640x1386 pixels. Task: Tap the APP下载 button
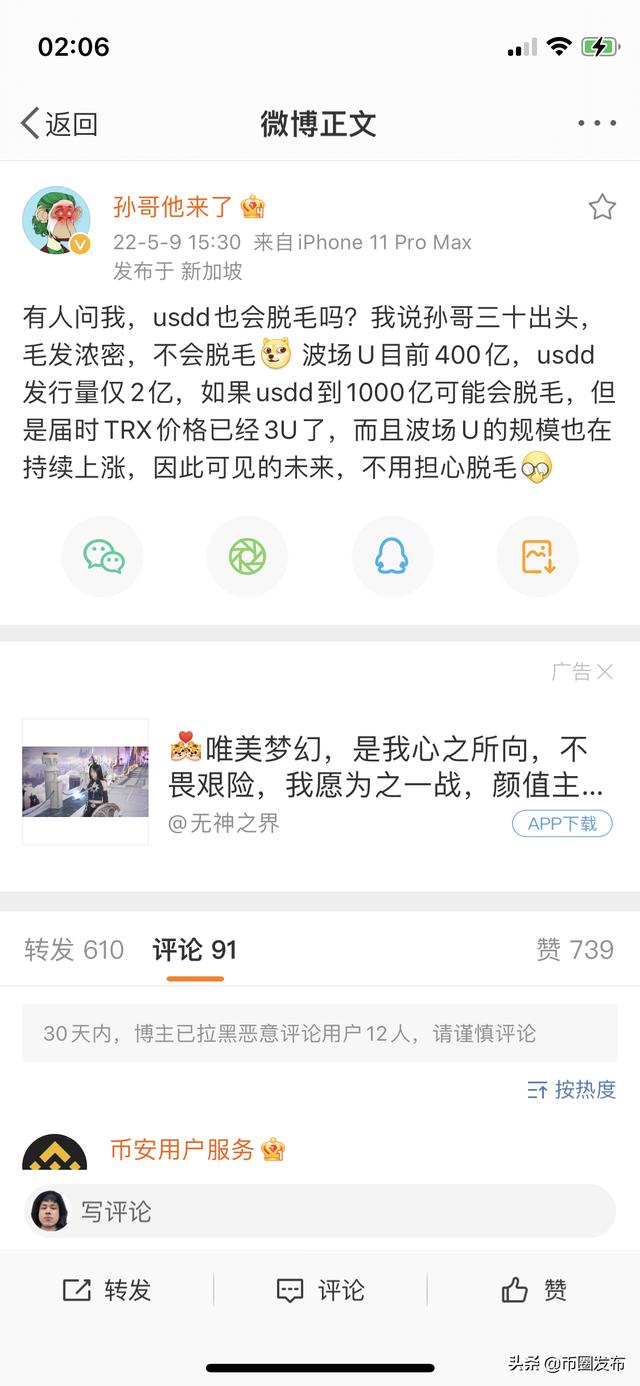tap(562, 823)
